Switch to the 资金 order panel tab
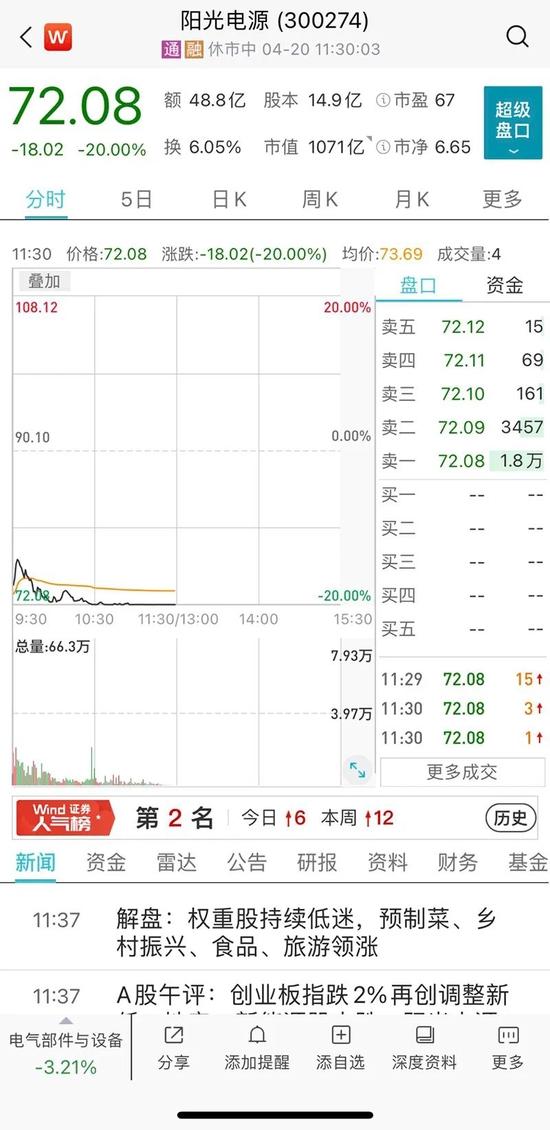The height and width of the screenshot is (1130, 550). [x=504, y=285]
